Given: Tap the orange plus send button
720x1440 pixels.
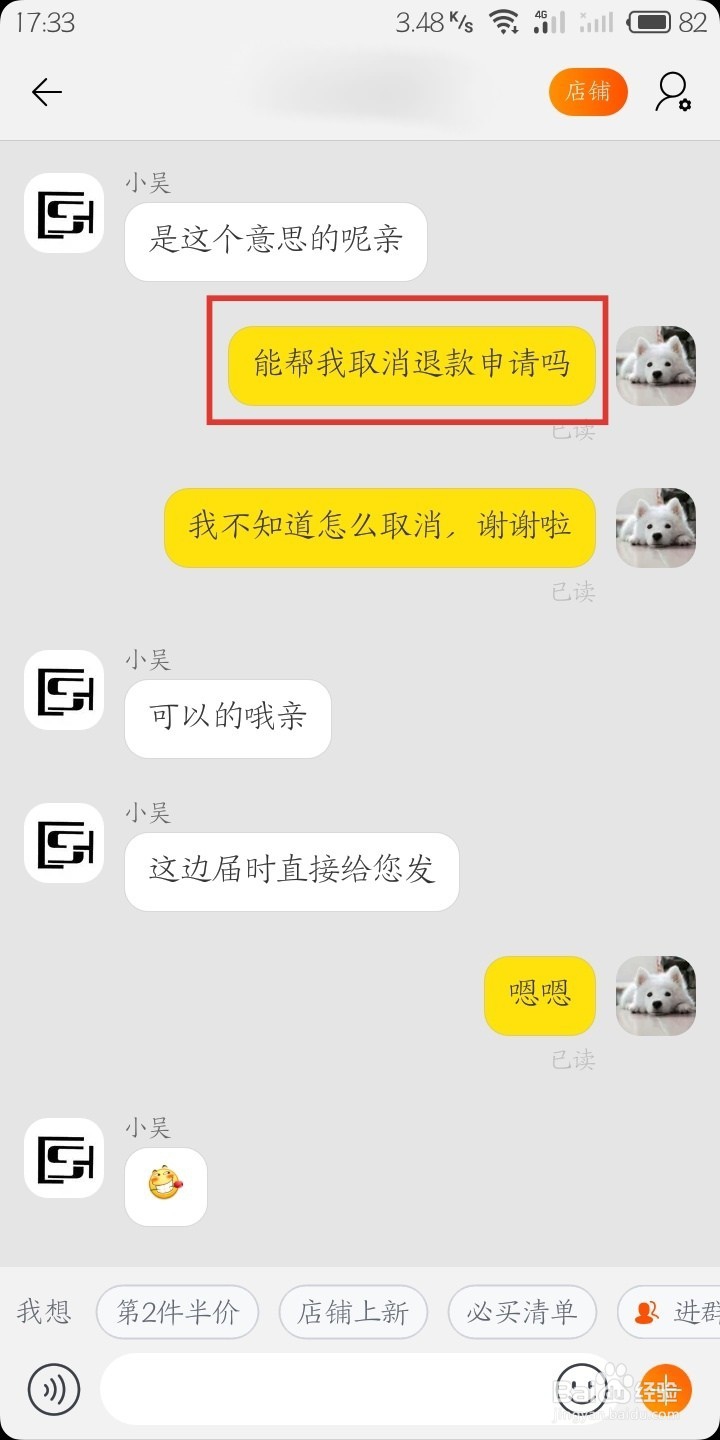Looking at the screenshot, I should point(668,1390).
